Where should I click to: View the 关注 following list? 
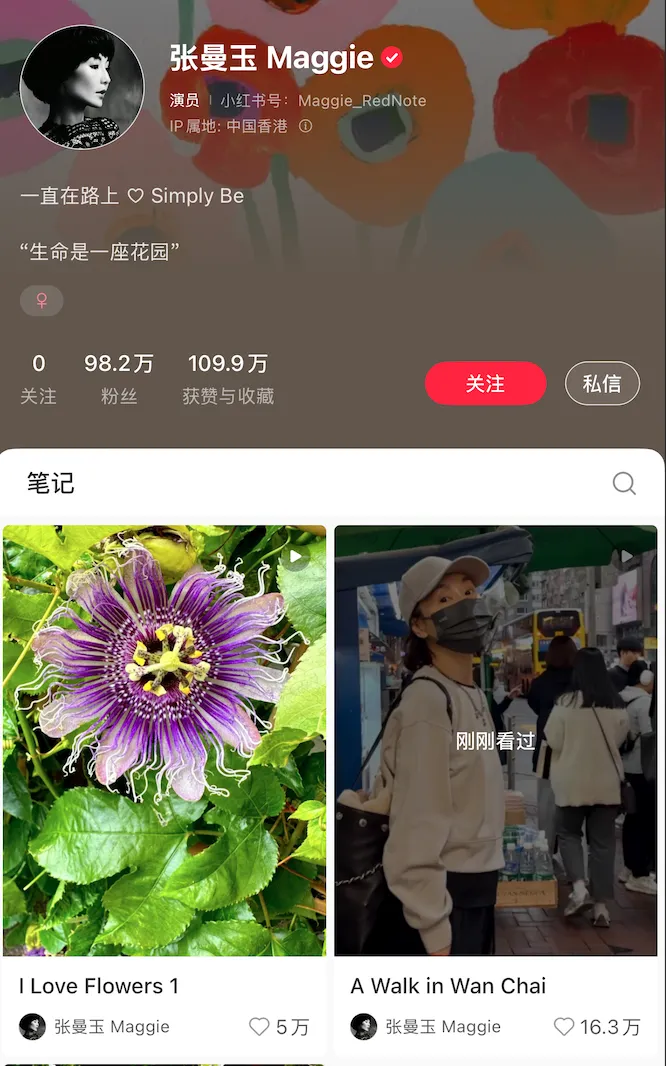point(38,379)
